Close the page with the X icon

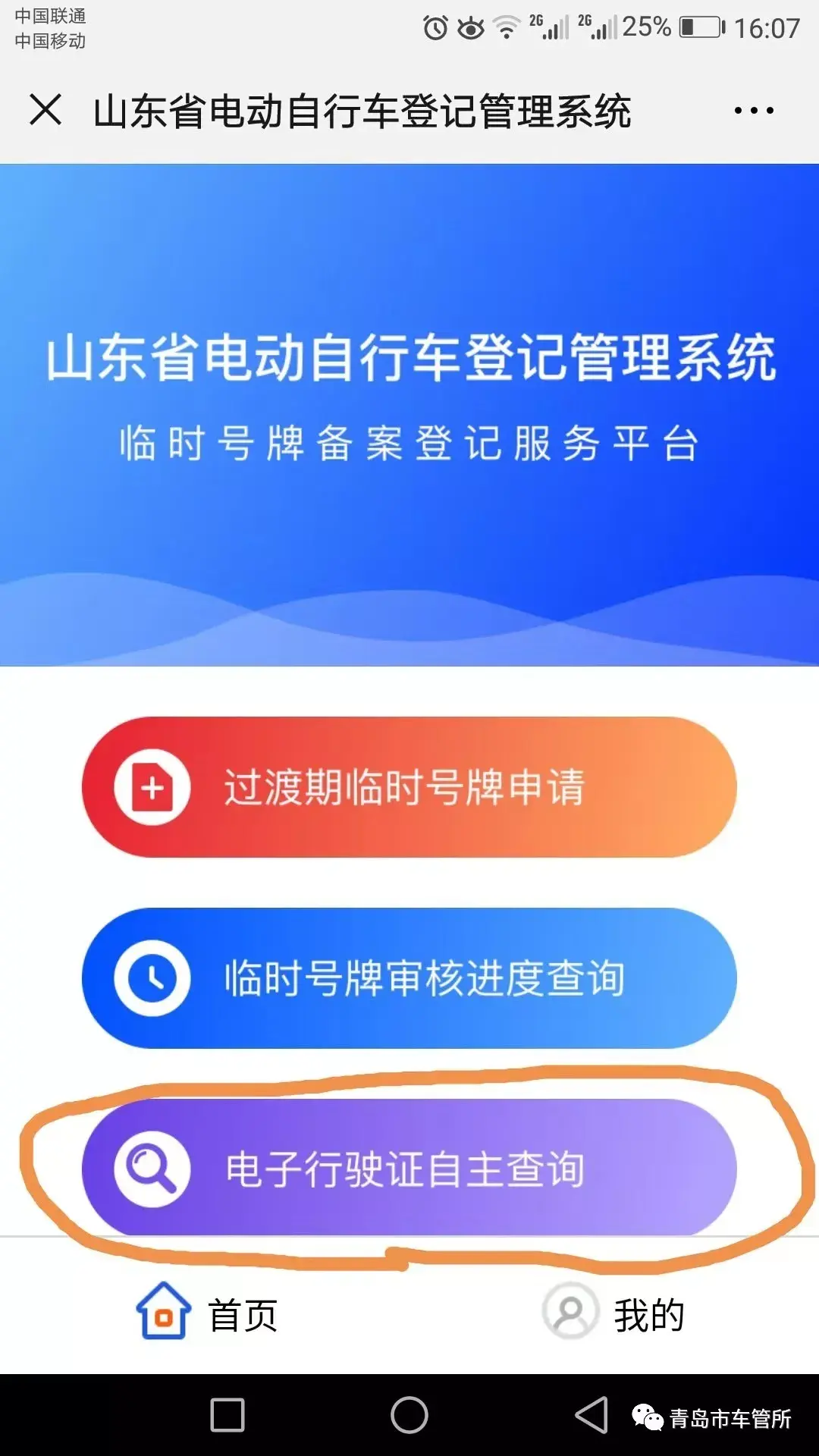tap(45, 110)
